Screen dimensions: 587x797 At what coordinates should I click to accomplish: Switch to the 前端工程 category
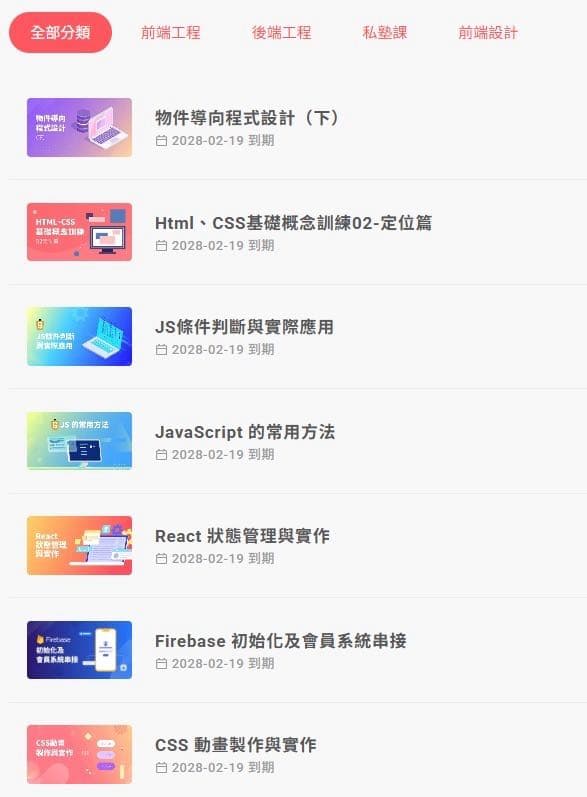coord(171,33)
